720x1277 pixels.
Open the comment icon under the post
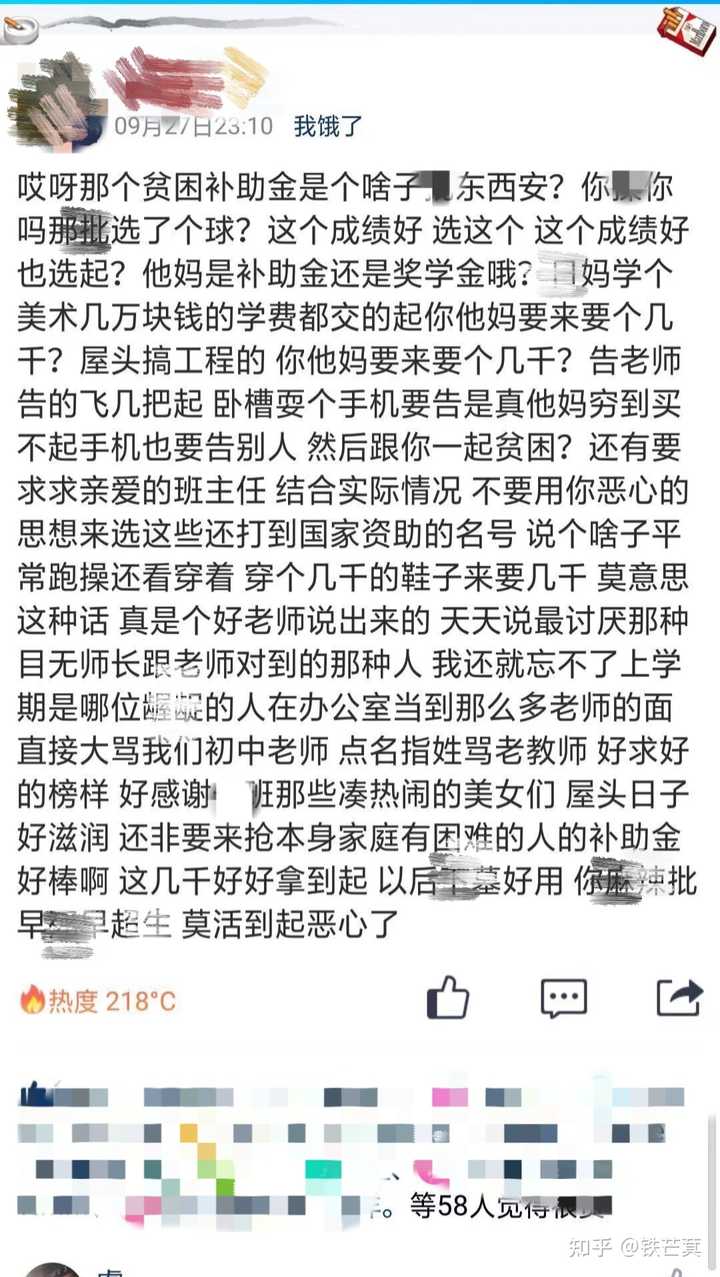click(x=564, y=998)
